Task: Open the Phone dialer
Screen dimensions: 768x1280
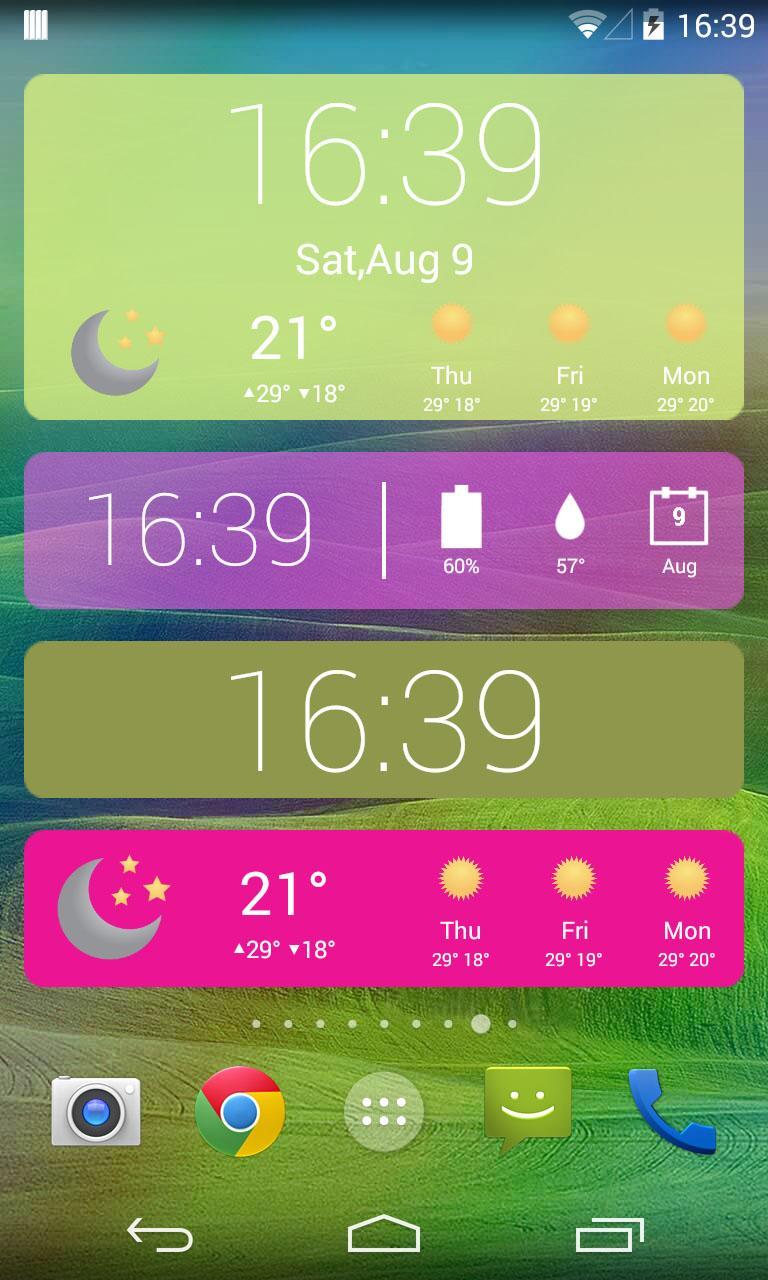Action: tap(671, 1111)
